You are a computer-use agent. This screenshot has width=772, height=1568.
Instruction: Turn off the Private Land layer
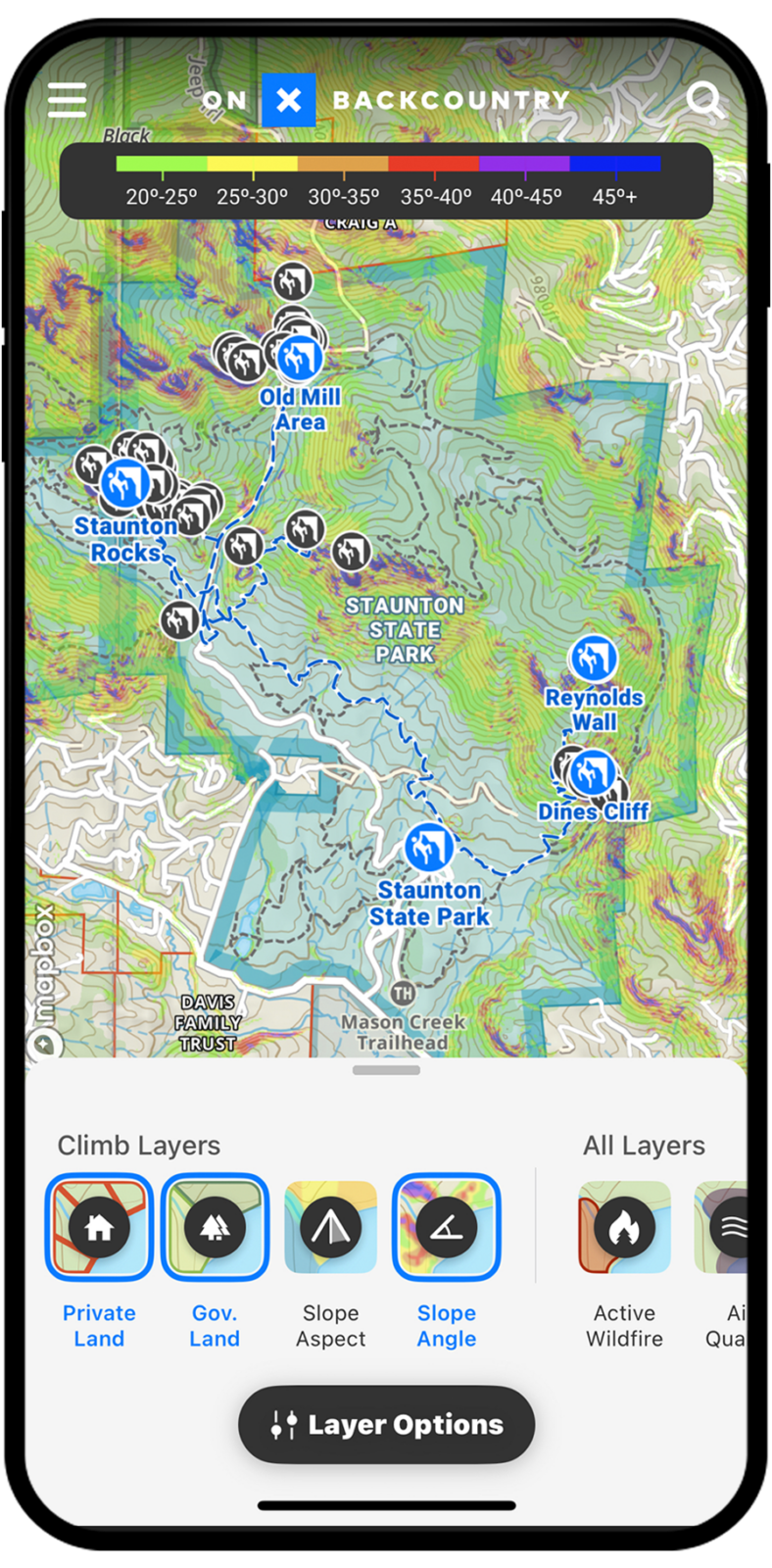tap(99, 1227)
